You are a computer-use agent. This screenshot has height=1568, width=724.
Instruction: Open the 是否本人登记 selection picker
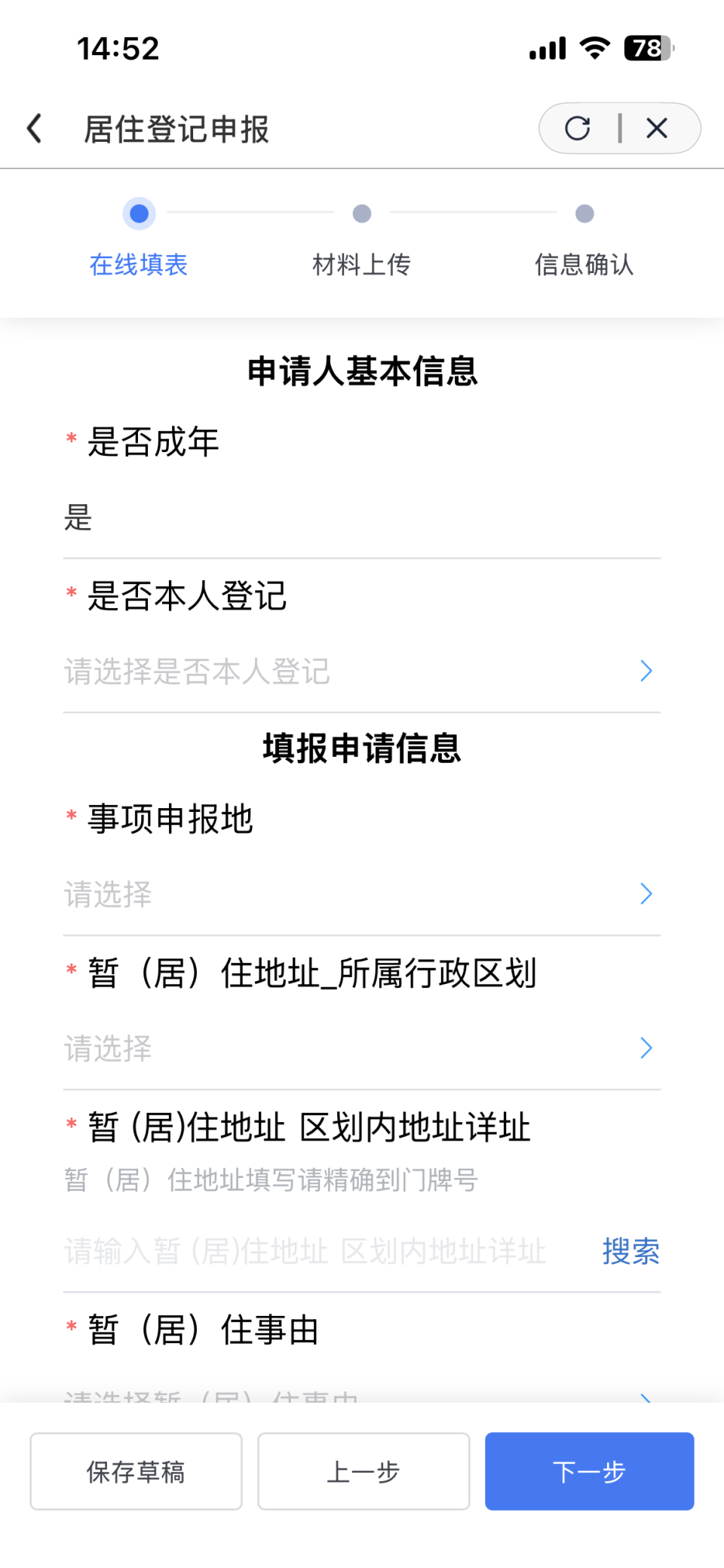(x=361, y=671)
